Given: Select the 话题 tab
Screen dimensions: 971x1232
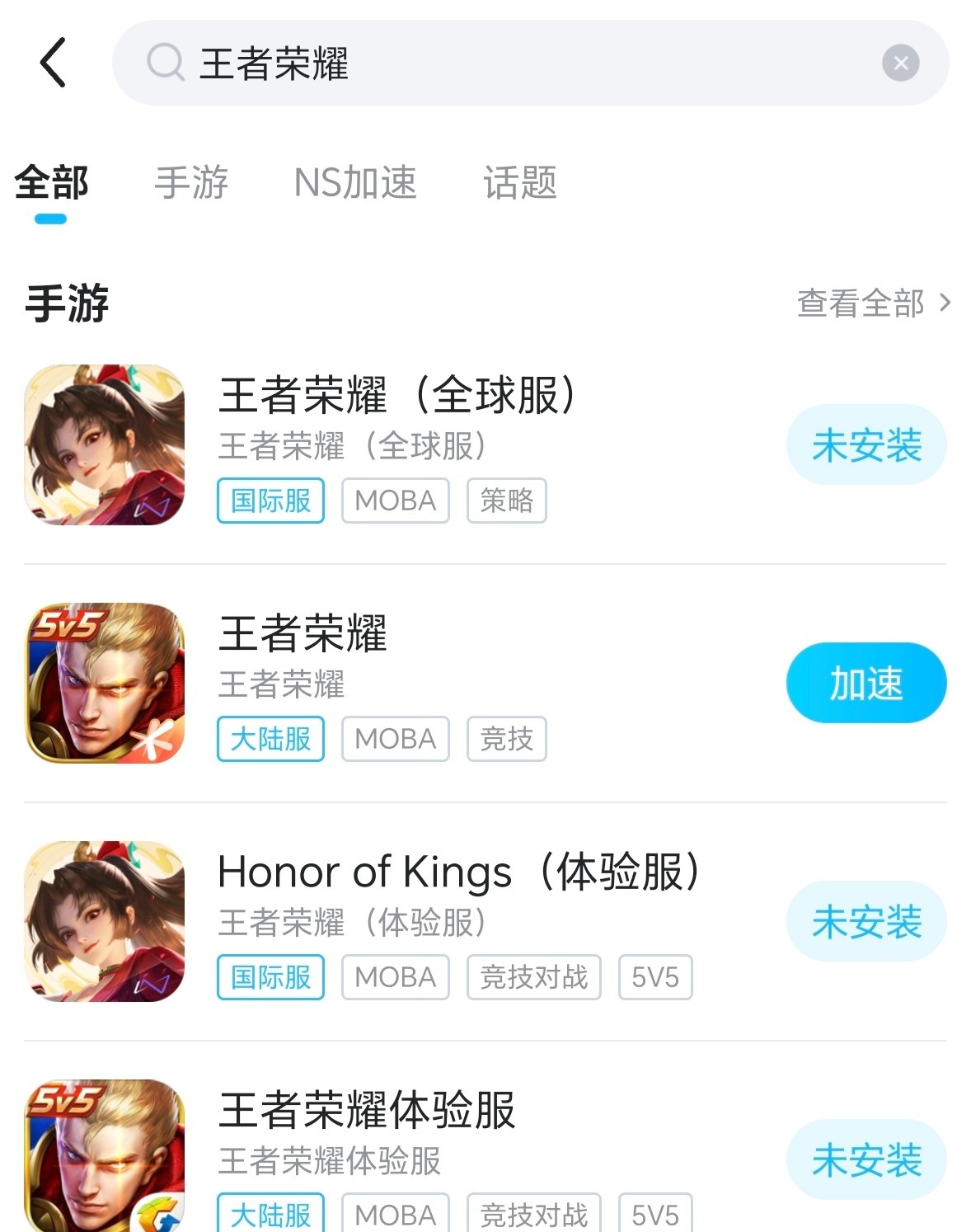Looking at the screenshot, I should click(520, 183).
